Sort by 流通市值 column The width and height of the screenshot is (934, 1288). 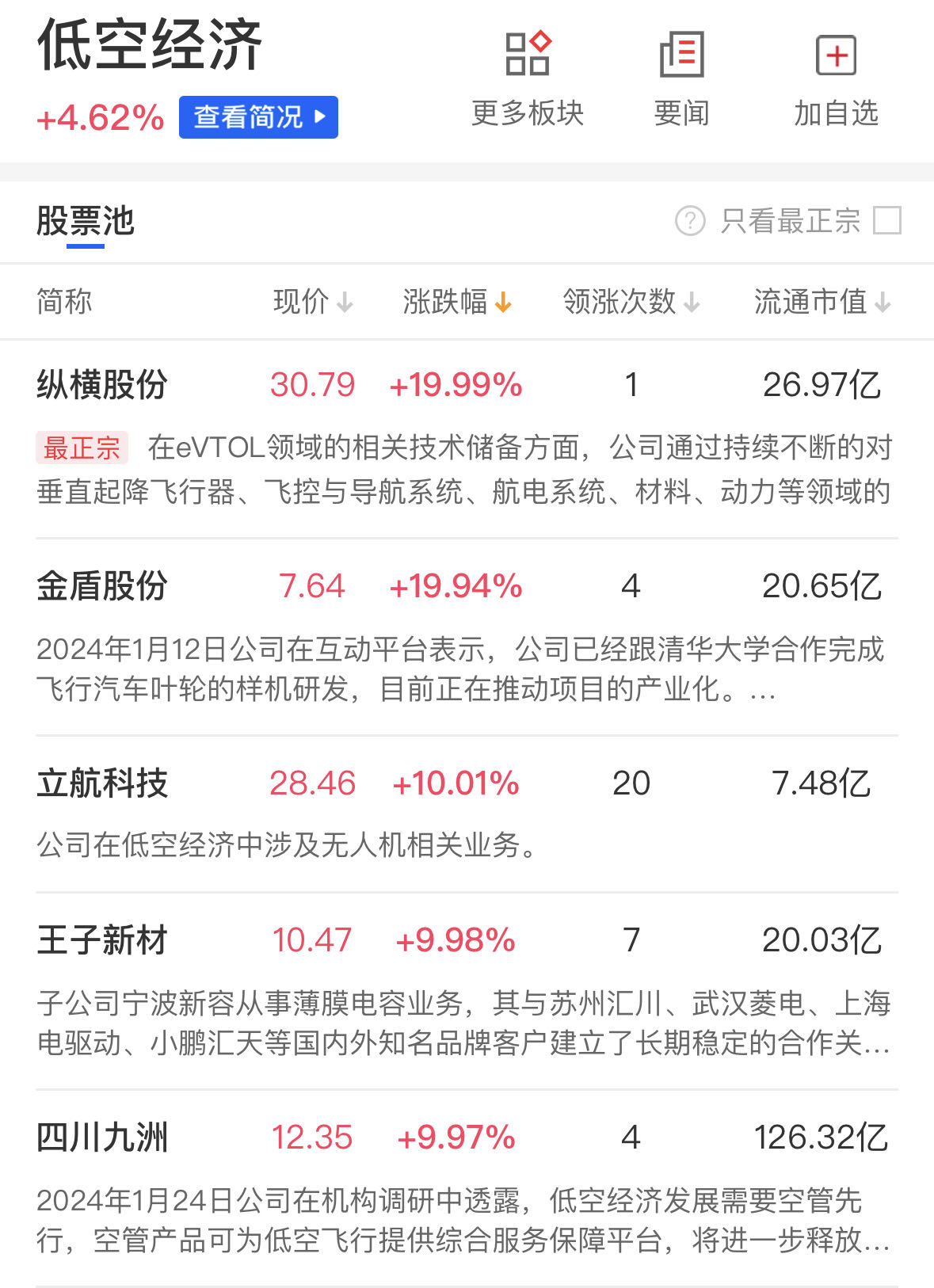(822, 302)
